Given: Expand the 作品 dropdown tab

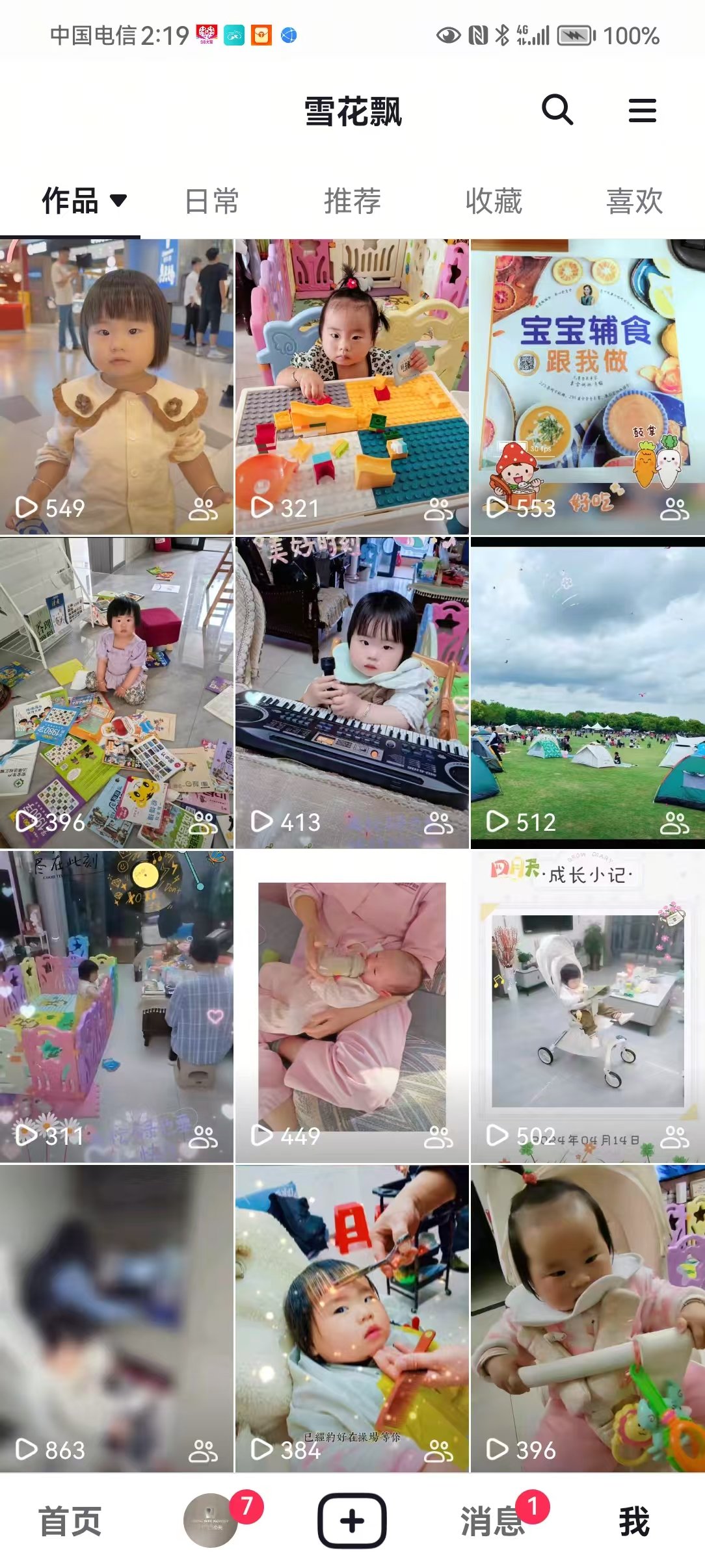Looking at the screenshot, I should coord(83,200).
